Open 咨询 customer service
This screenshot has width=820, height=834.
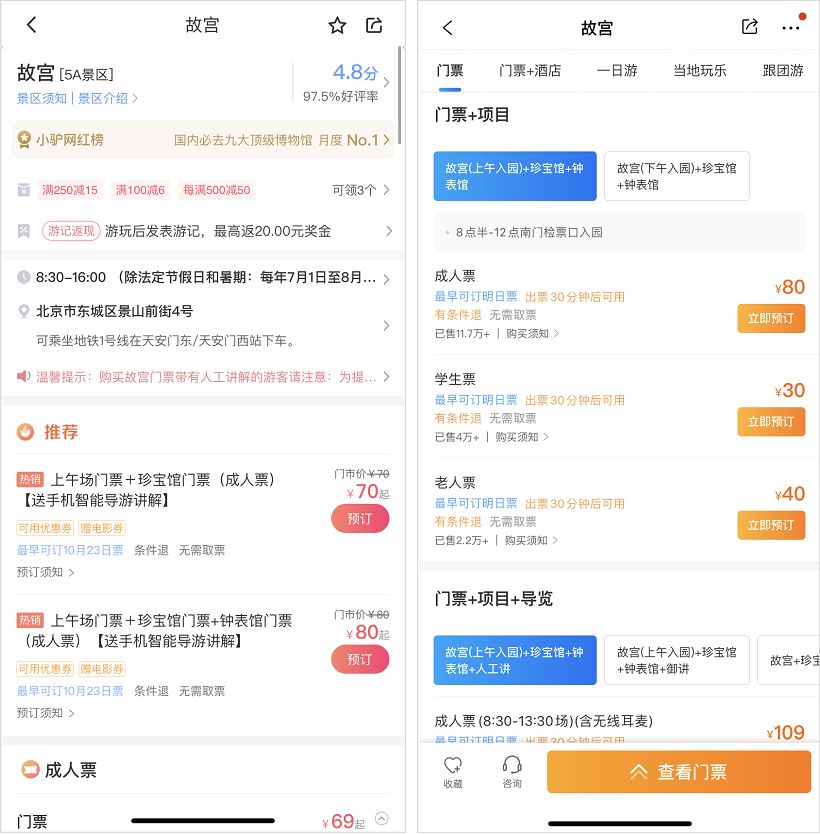512,771
